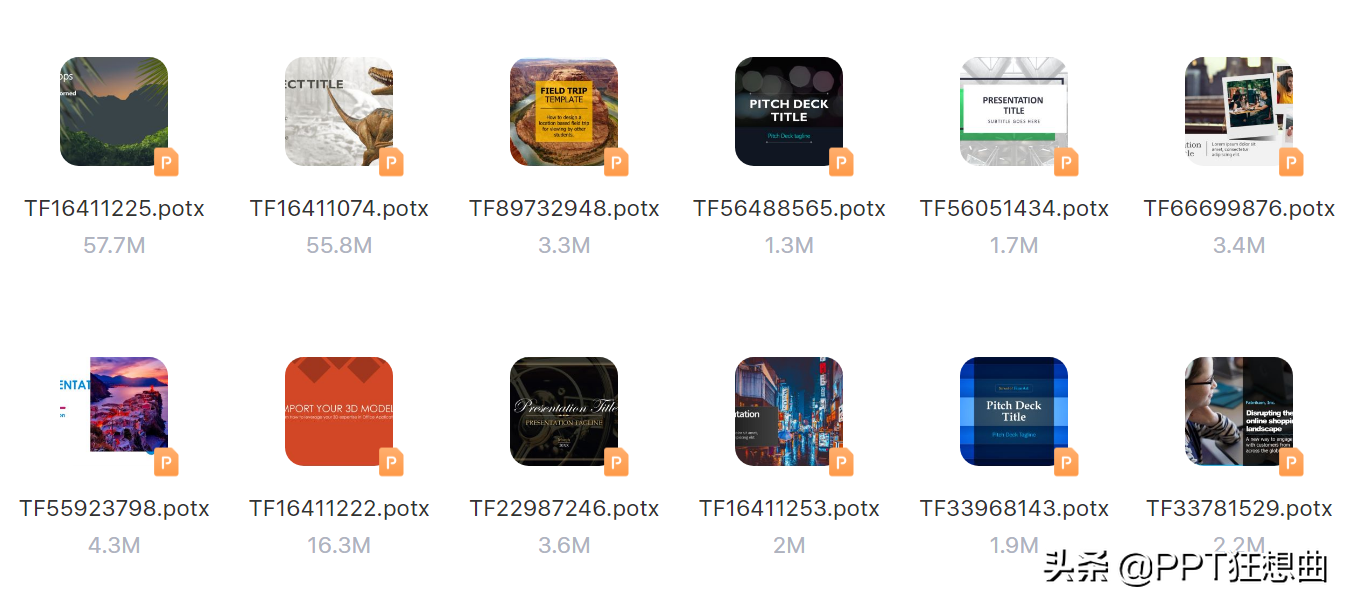This screenshot has width=1347, height=602.
Task: Open TF56488565.potx pitch deck file
Action: [x=789, y=112]
